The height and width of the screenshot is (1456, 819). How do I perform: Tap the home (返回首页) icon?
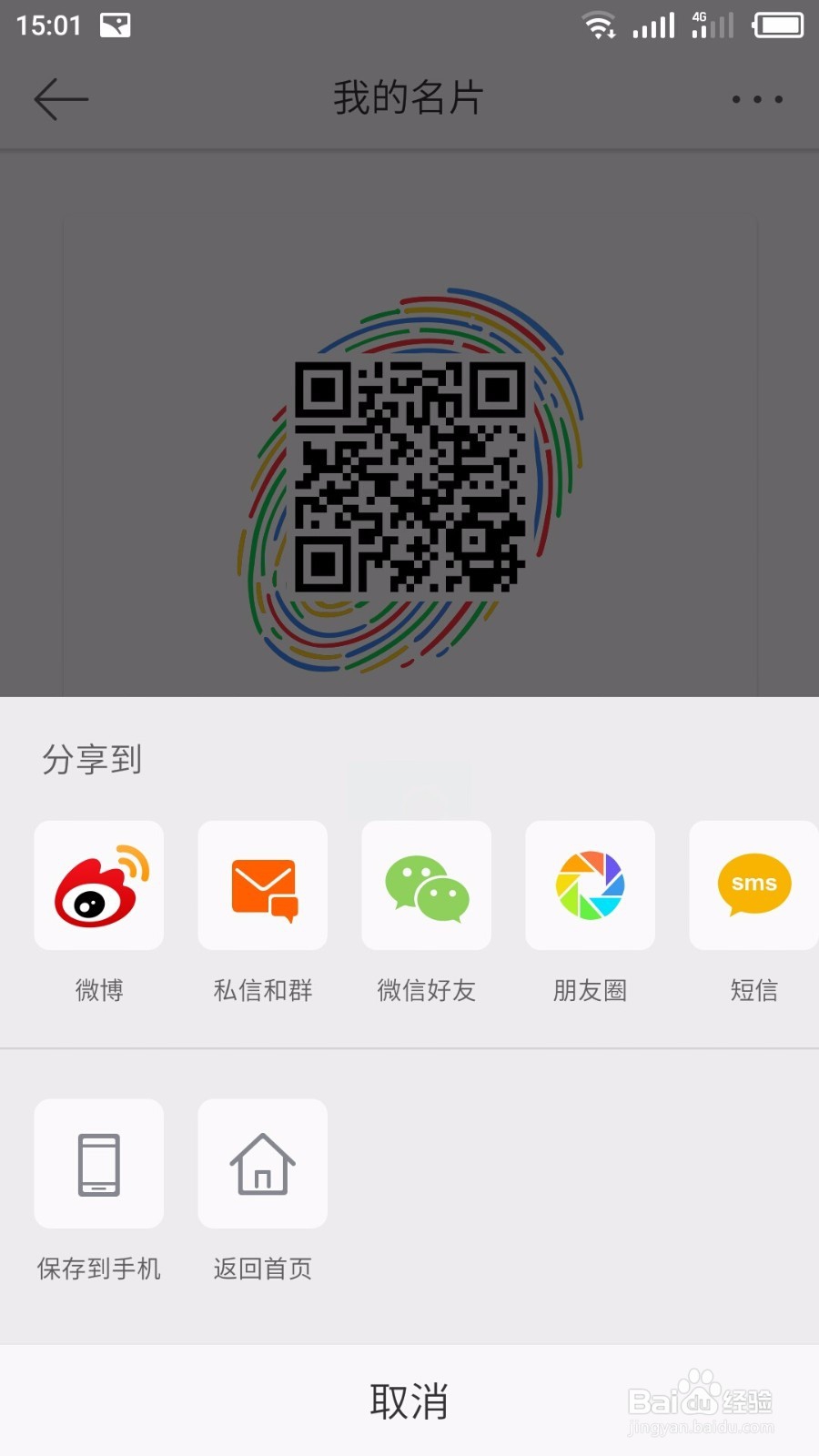(x=262, y=1163)
